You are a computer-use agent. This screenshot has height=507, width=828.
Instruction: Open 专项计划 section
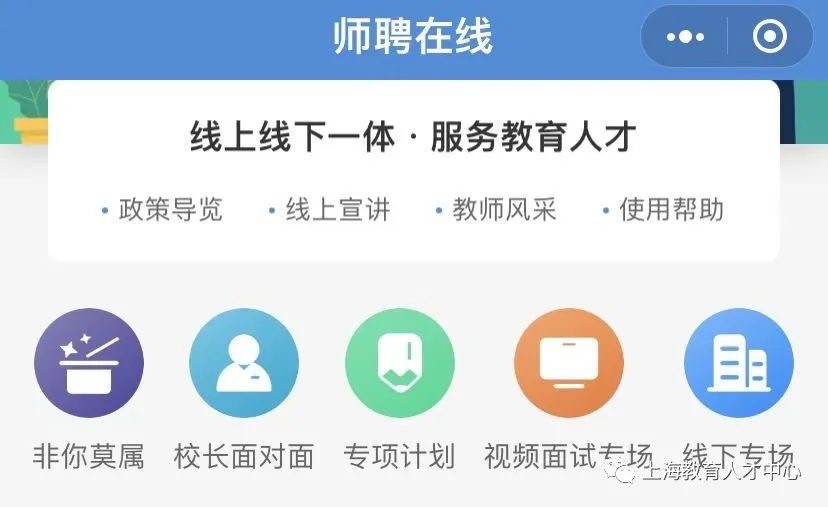[400, 363]
